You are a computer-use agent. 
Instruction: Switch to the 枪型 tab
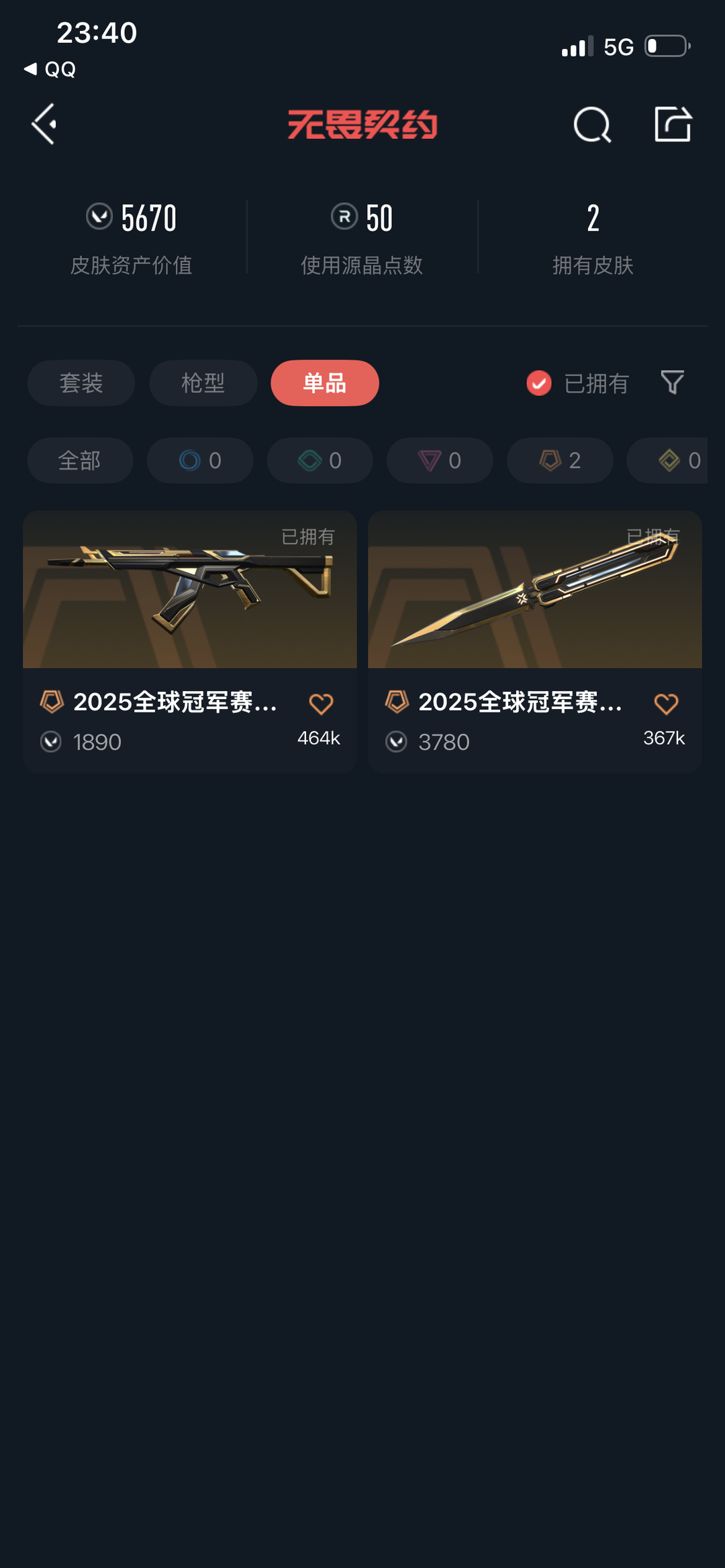(203, 383)
